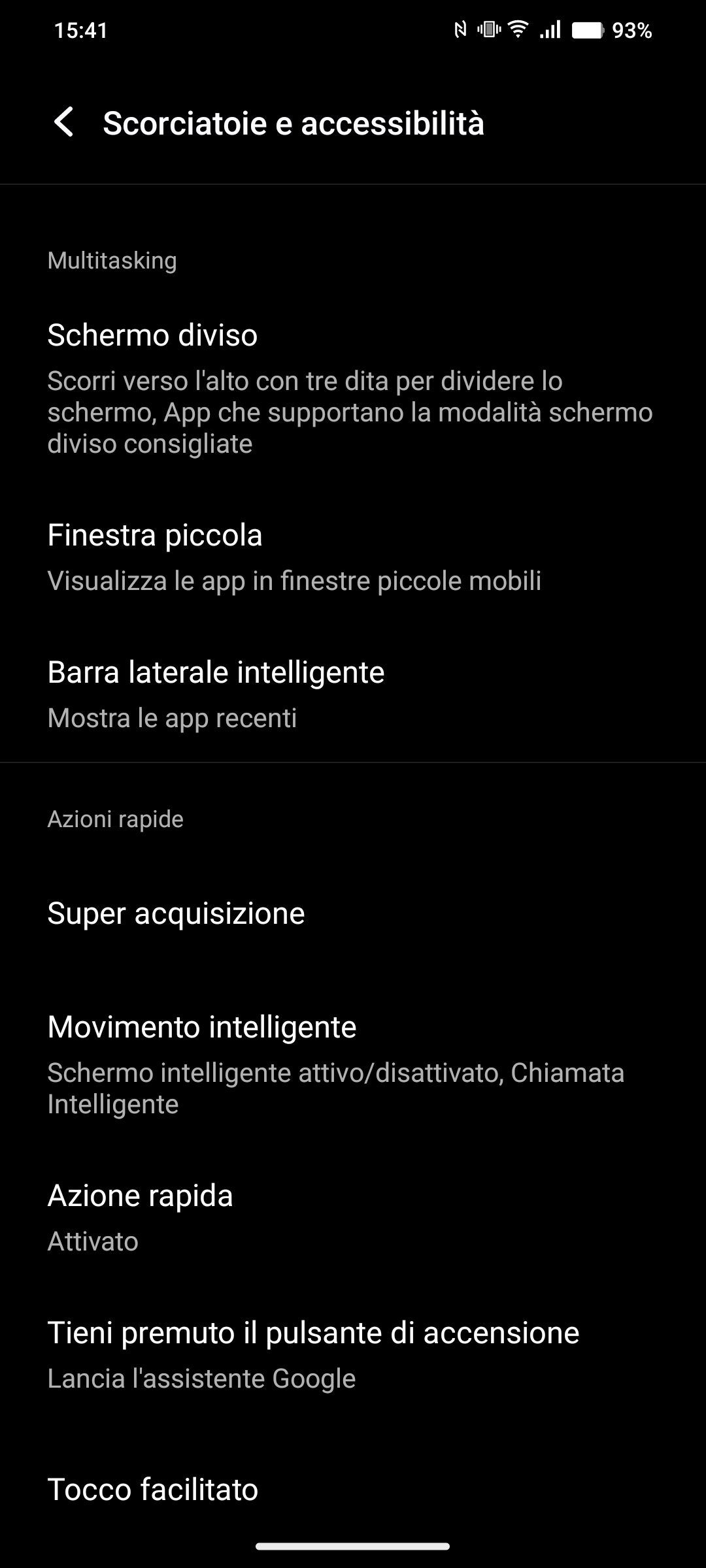
Task: Open Schermo diviso settings
Action: click(x=353, y=387)
